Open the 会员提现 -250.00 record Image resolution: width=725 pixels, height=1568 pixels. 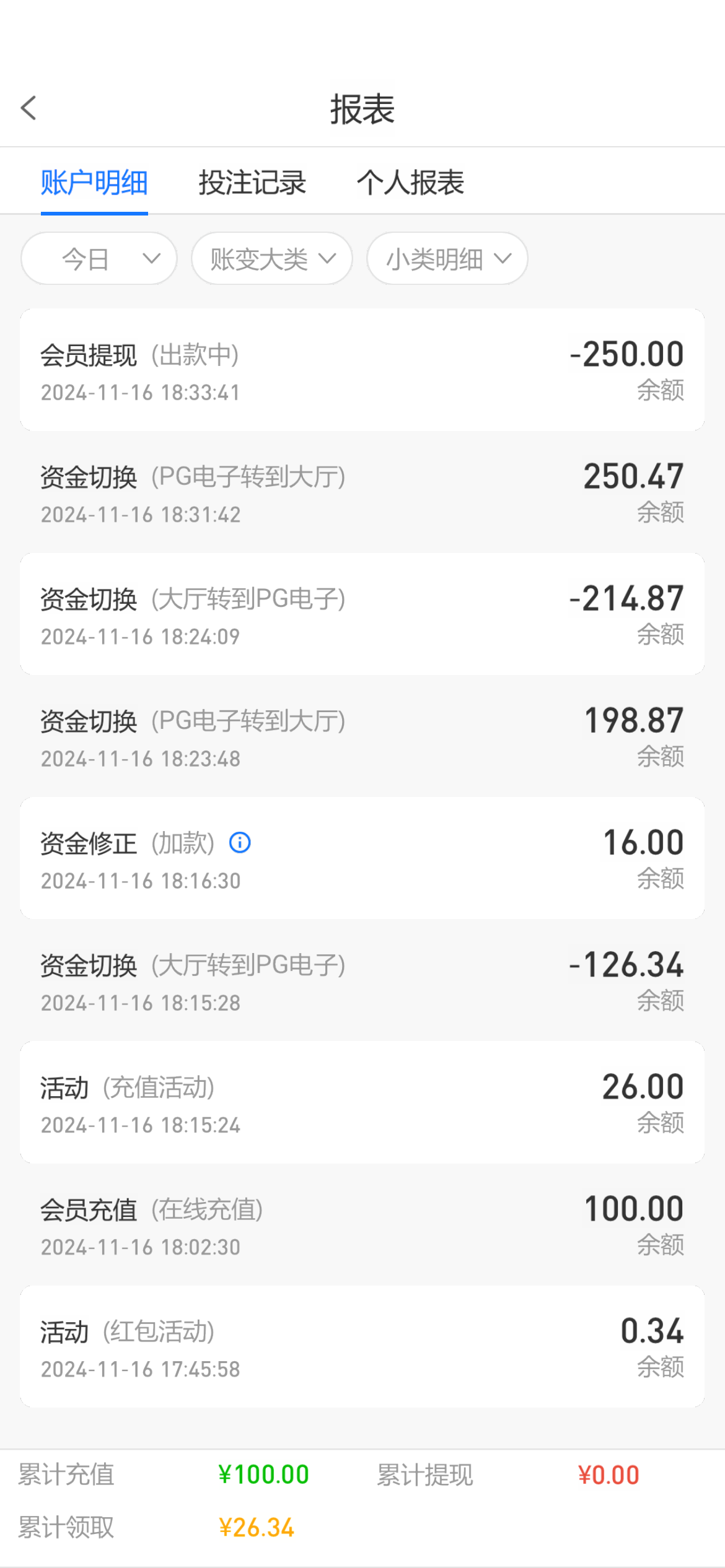362,370
